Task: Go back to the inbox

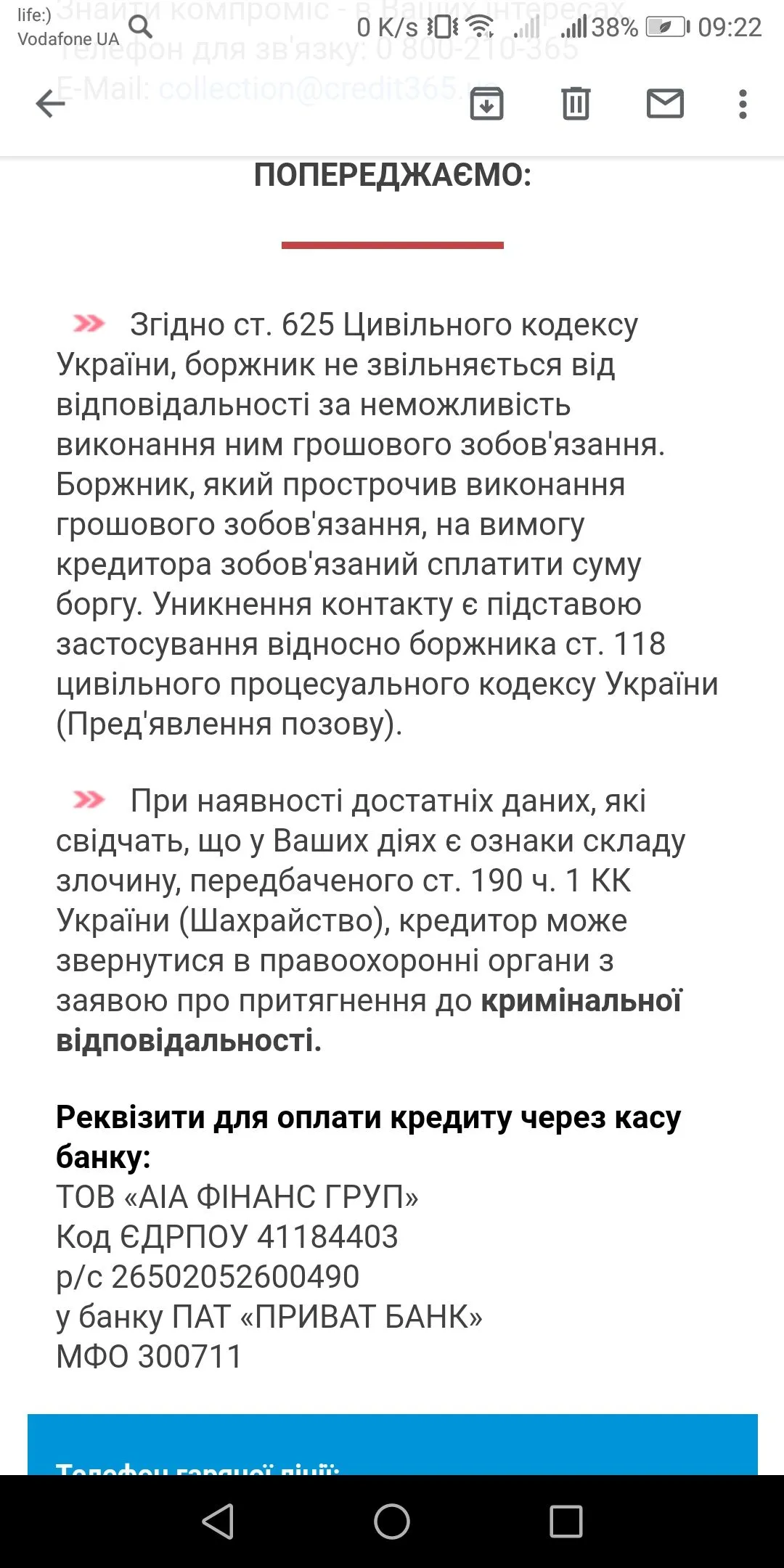Action: tap(50, 104)
